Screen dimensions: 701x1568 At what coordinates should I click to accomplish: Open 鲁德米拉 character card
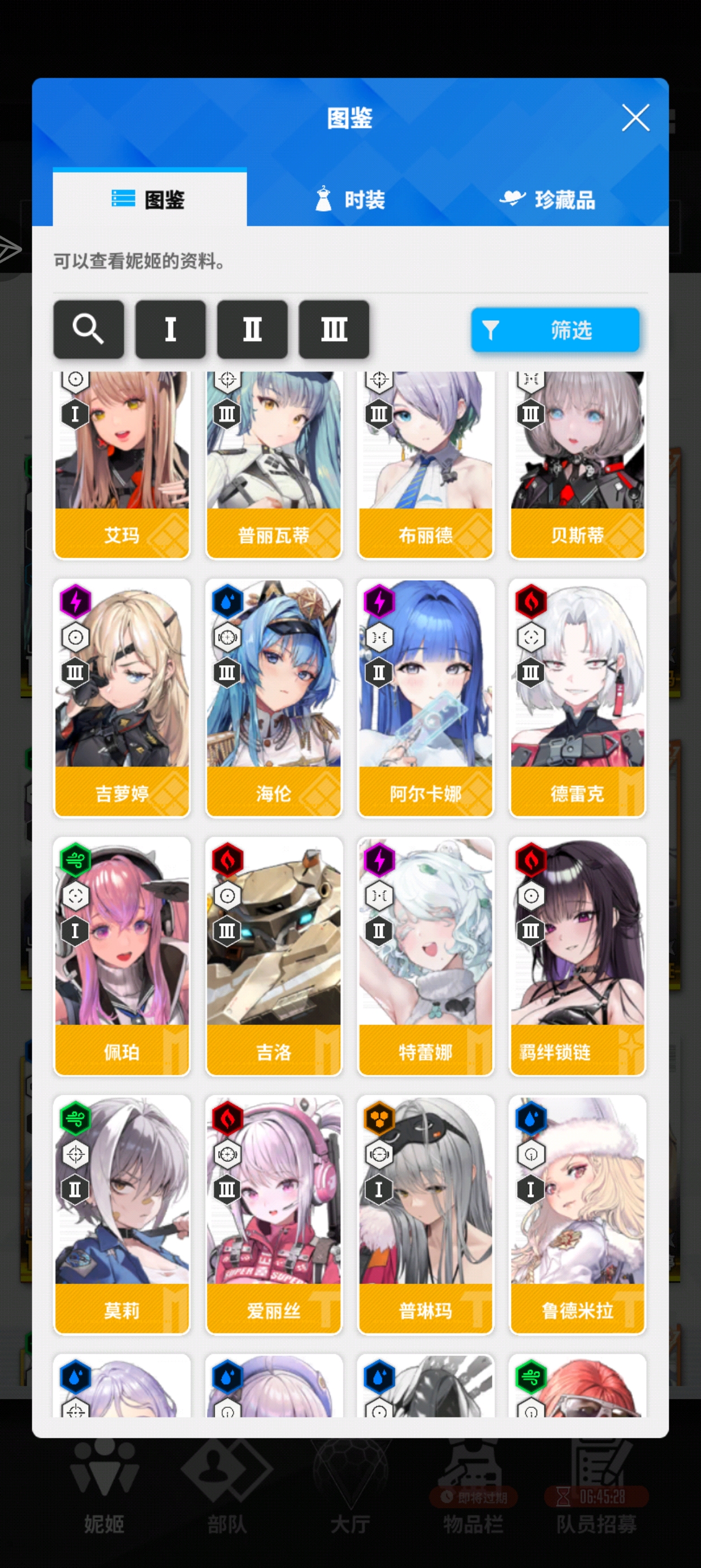(x=577, y=1214)
